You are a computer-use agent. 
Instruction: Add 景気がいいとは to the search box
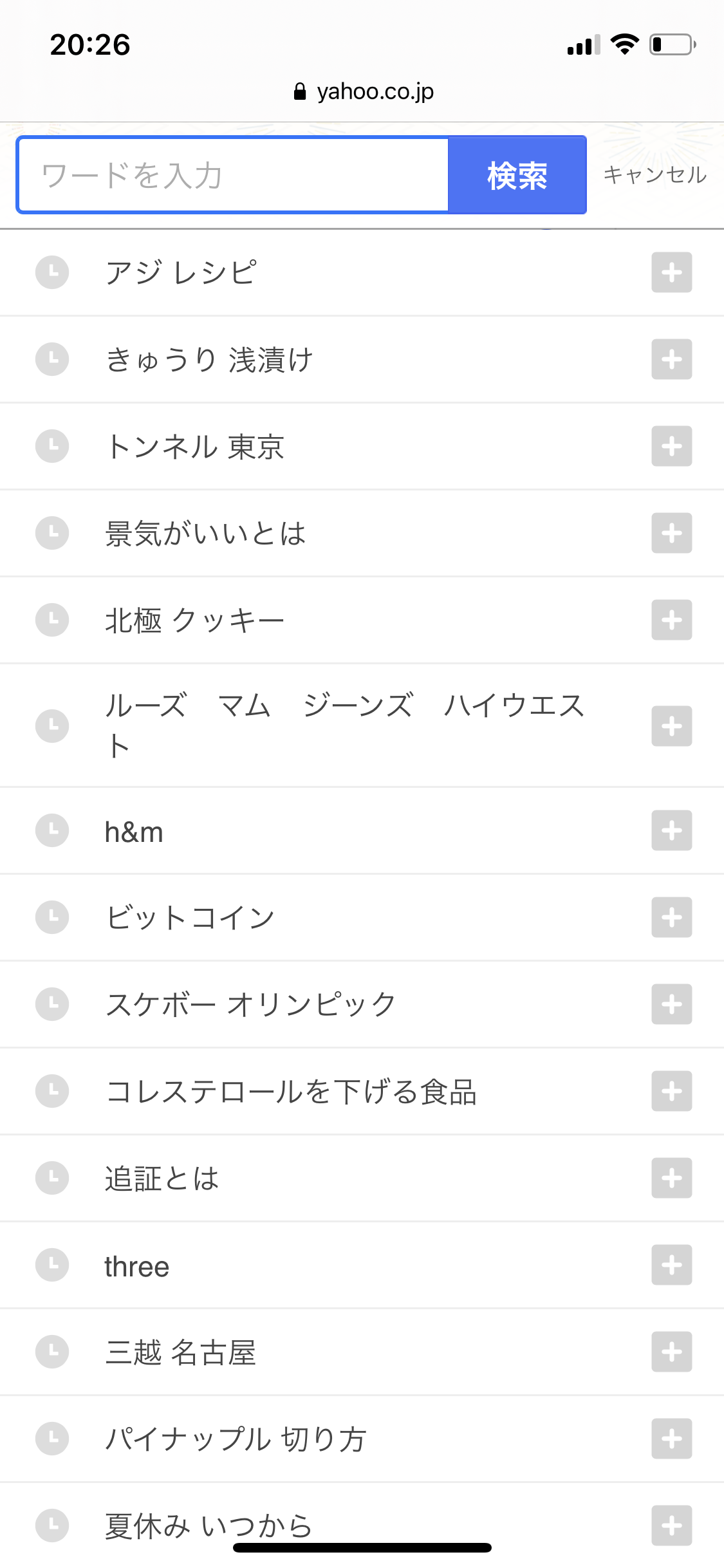pyautogui.click(x=671, y=533)
